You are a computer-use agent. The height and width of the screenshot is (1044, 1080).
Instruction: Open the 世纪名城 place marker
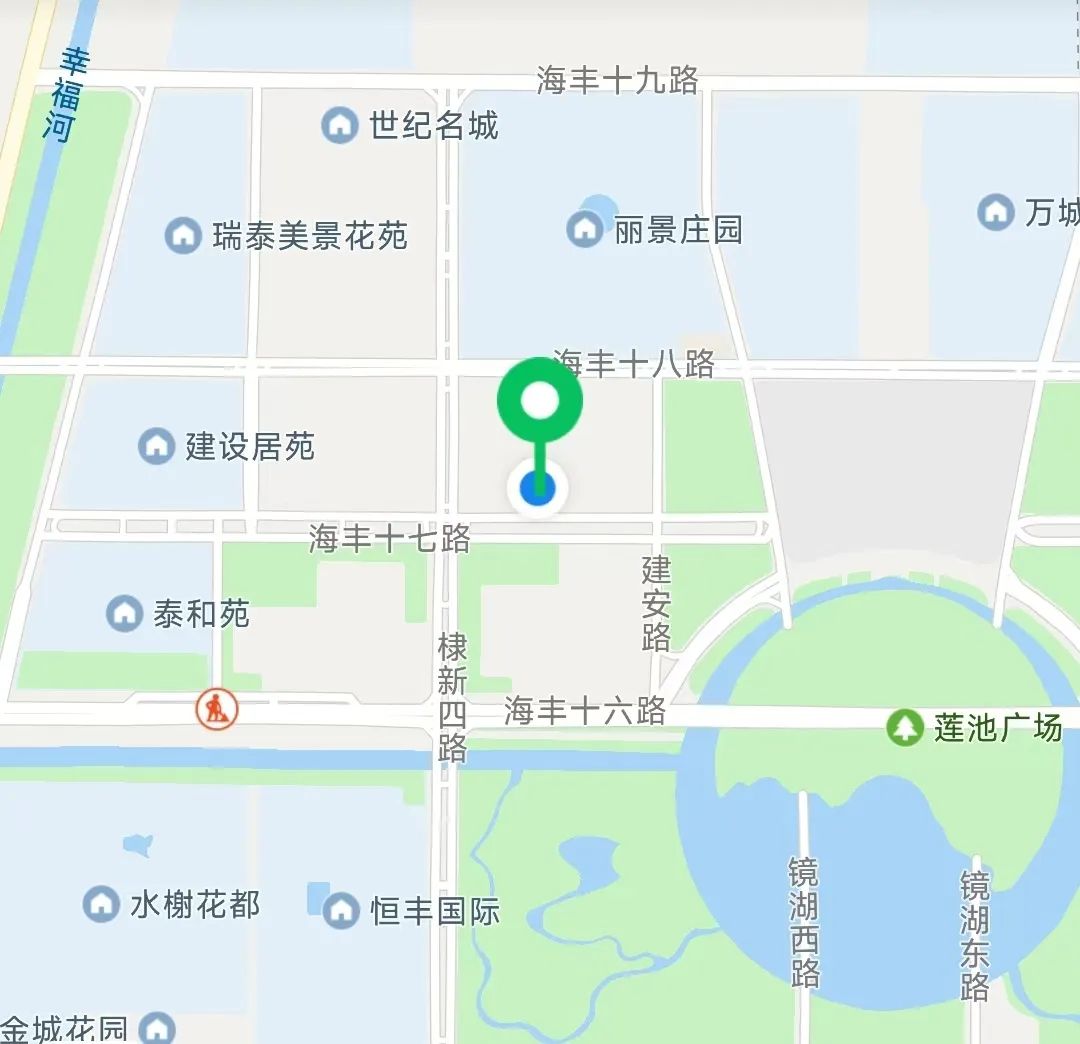click(x=340, y=126)
